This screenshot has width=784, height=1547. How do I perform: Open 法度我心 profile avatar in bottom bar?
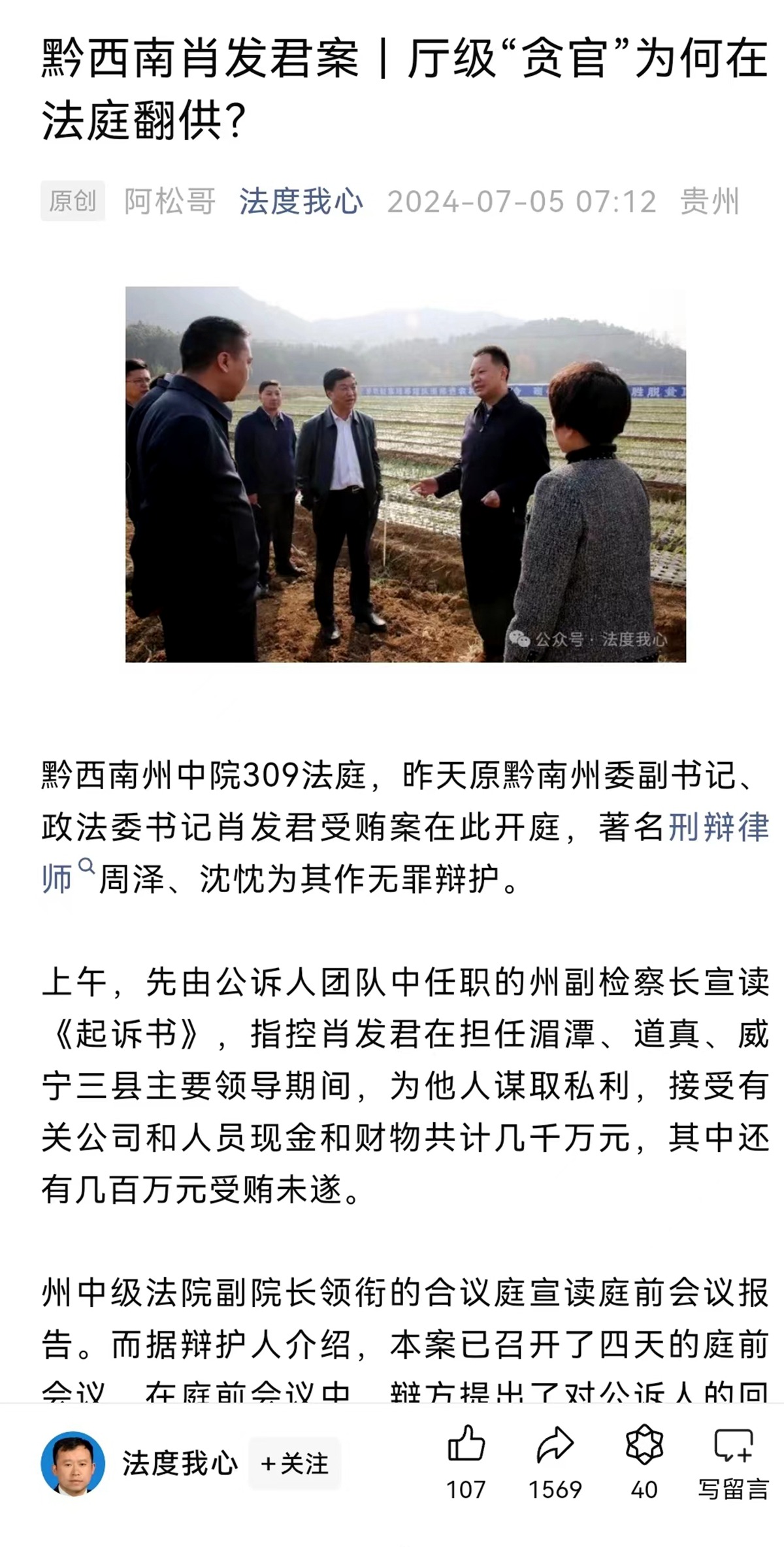tap(73, 1463)
